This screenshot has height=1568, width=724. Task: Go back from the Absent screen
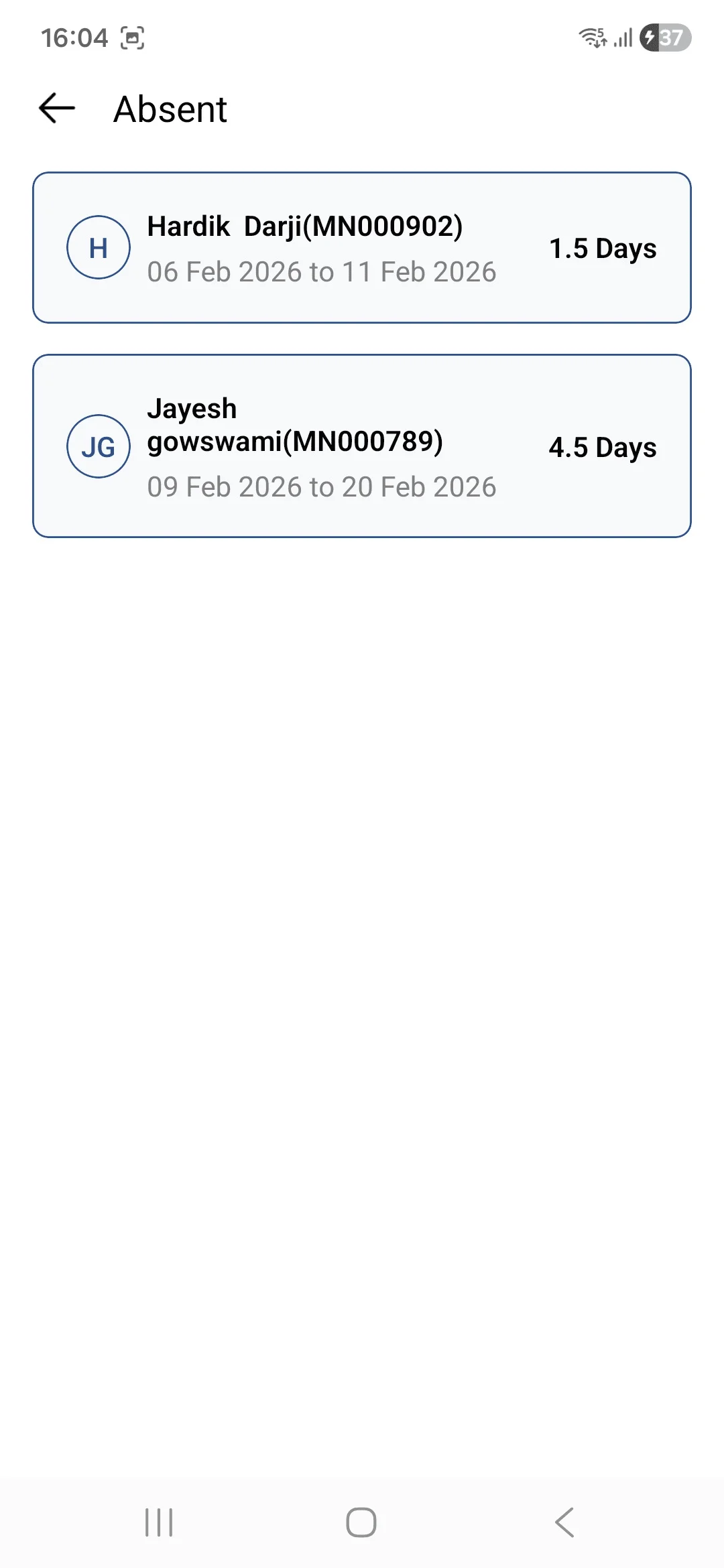click(x=57, y=109)
